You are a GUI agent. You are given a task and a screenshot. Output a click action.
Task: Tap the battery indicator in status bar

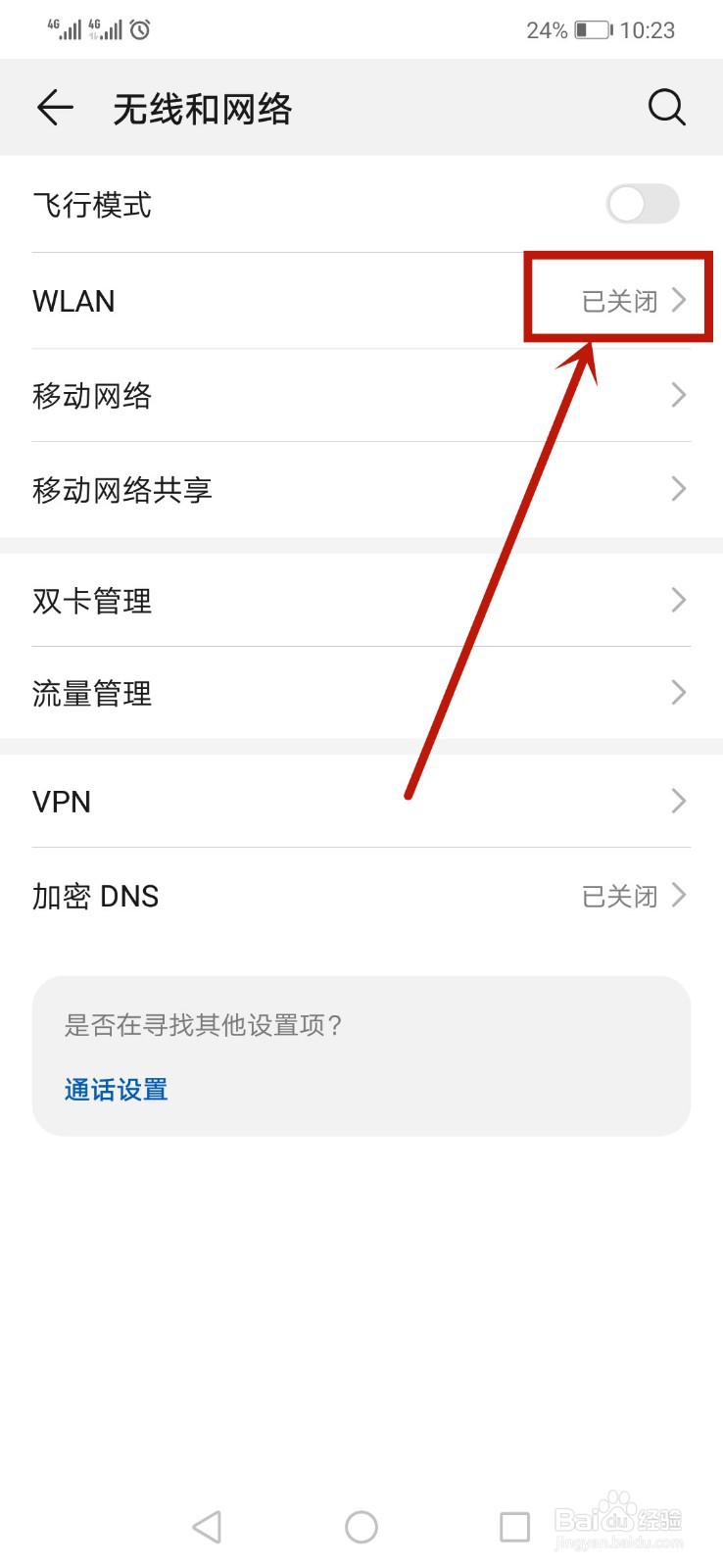596,28
